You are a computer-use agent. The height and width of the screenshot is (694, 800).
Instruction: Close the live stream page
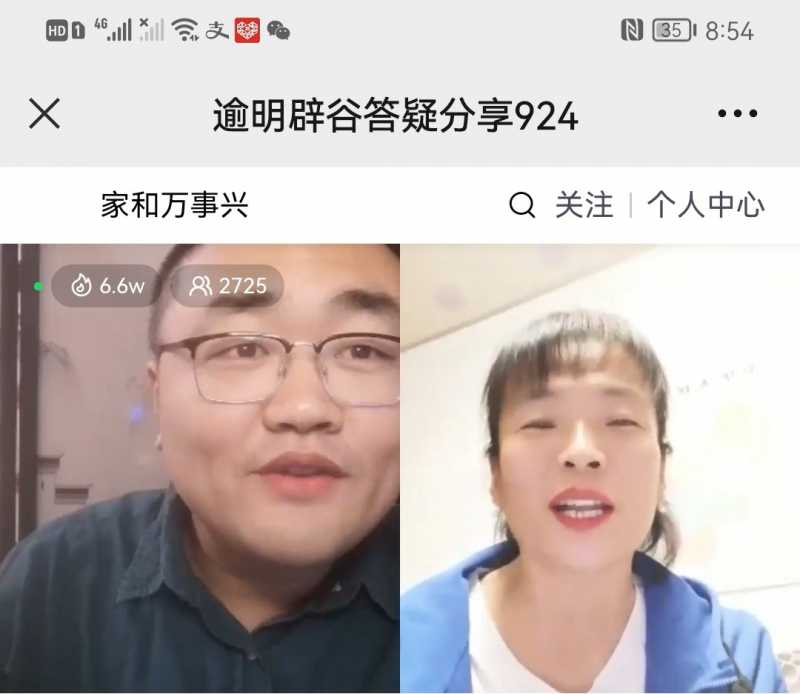click(44, 114)
